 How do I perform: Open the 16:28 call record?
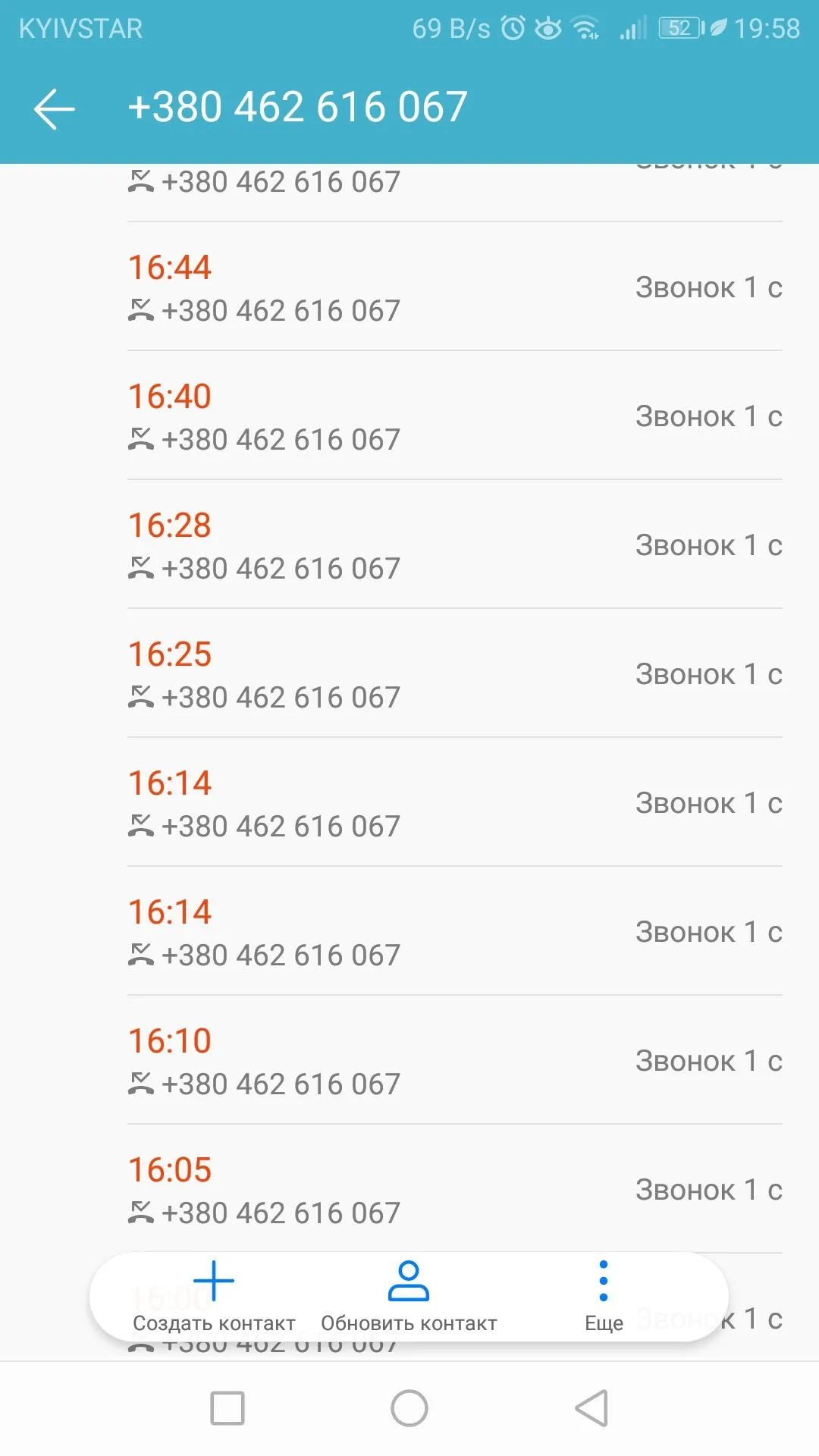coord(453,545)
